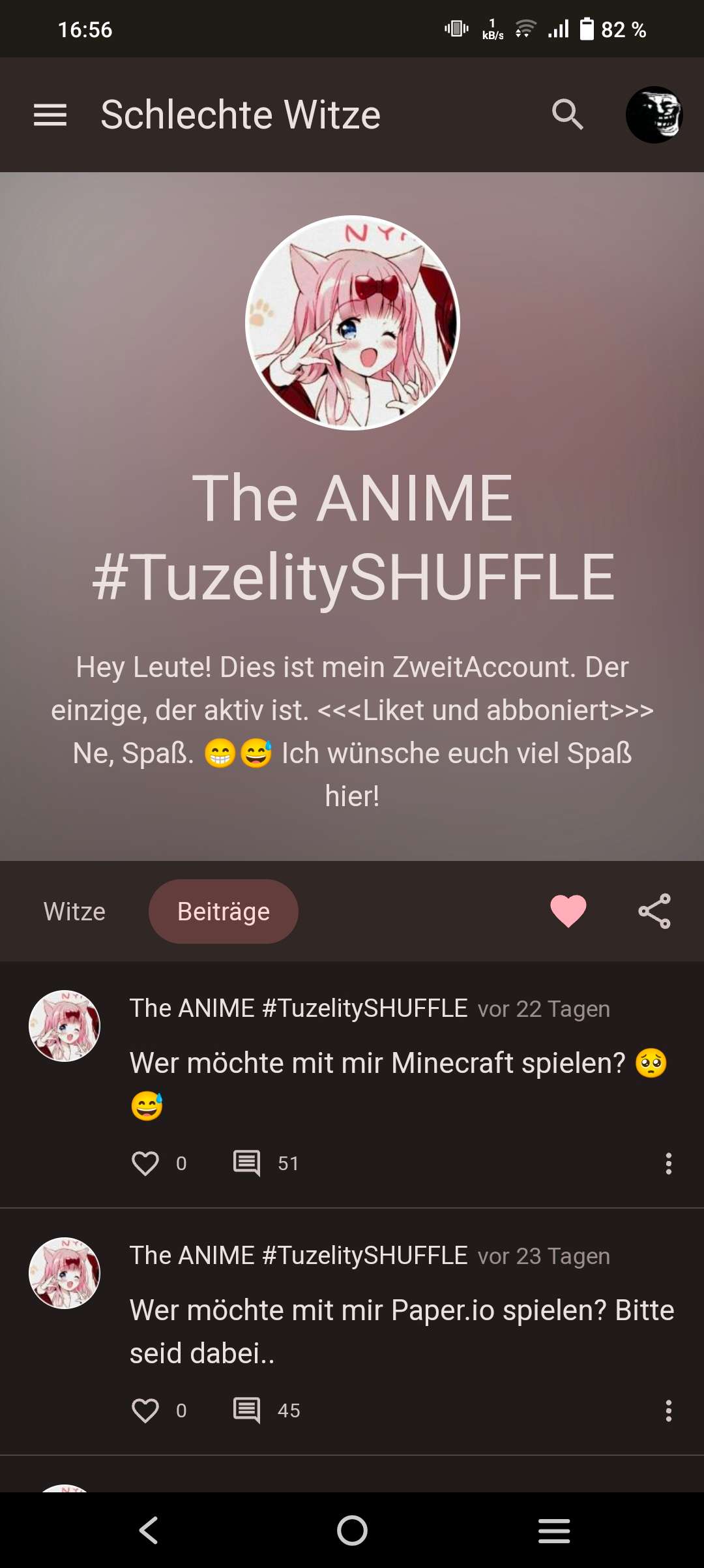
Task: Switch to the Witze tab
Action: pos(74,911)
